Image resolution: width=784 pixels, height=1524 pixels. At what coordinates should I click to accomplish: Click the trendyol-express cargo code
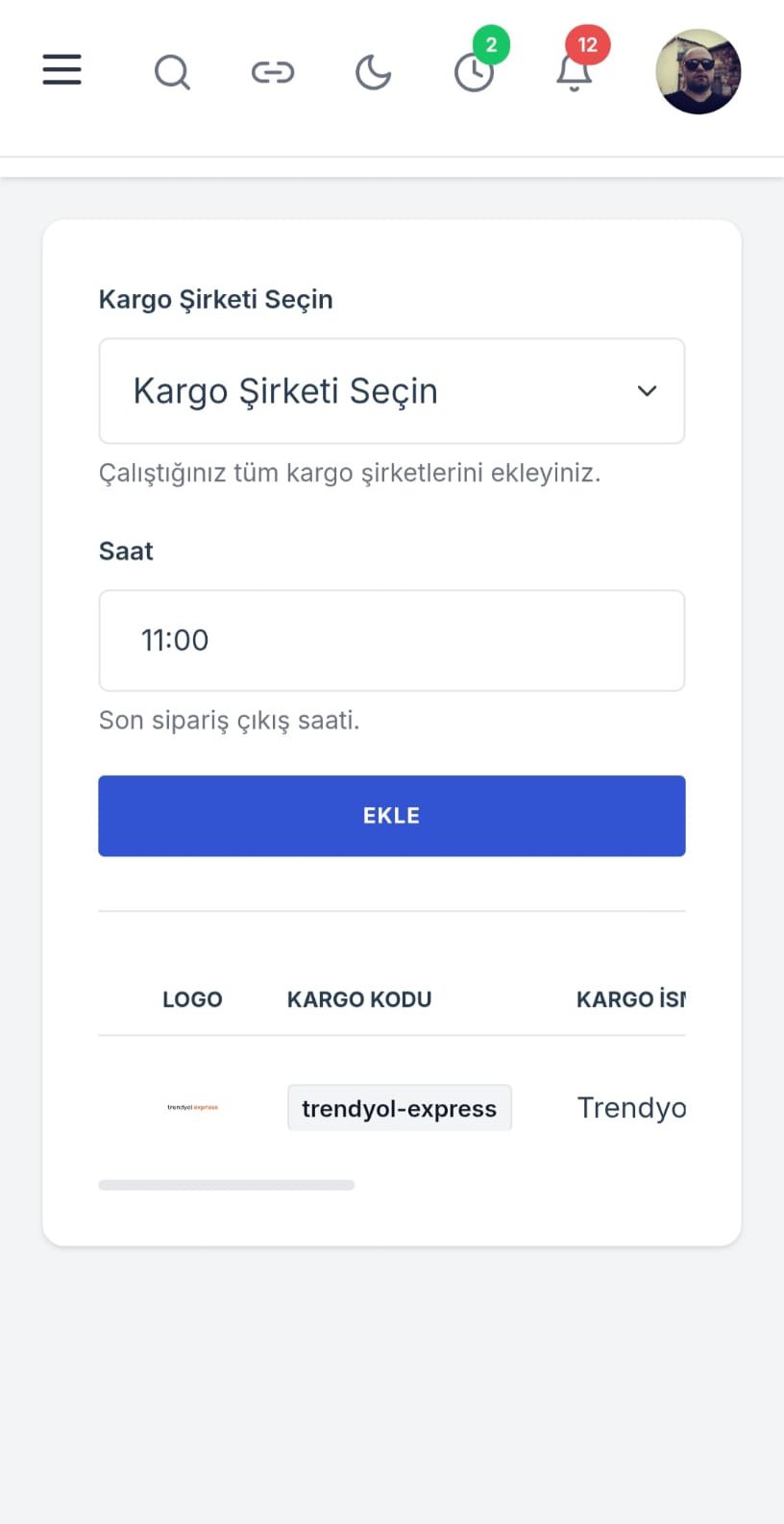pos(399,1107)
